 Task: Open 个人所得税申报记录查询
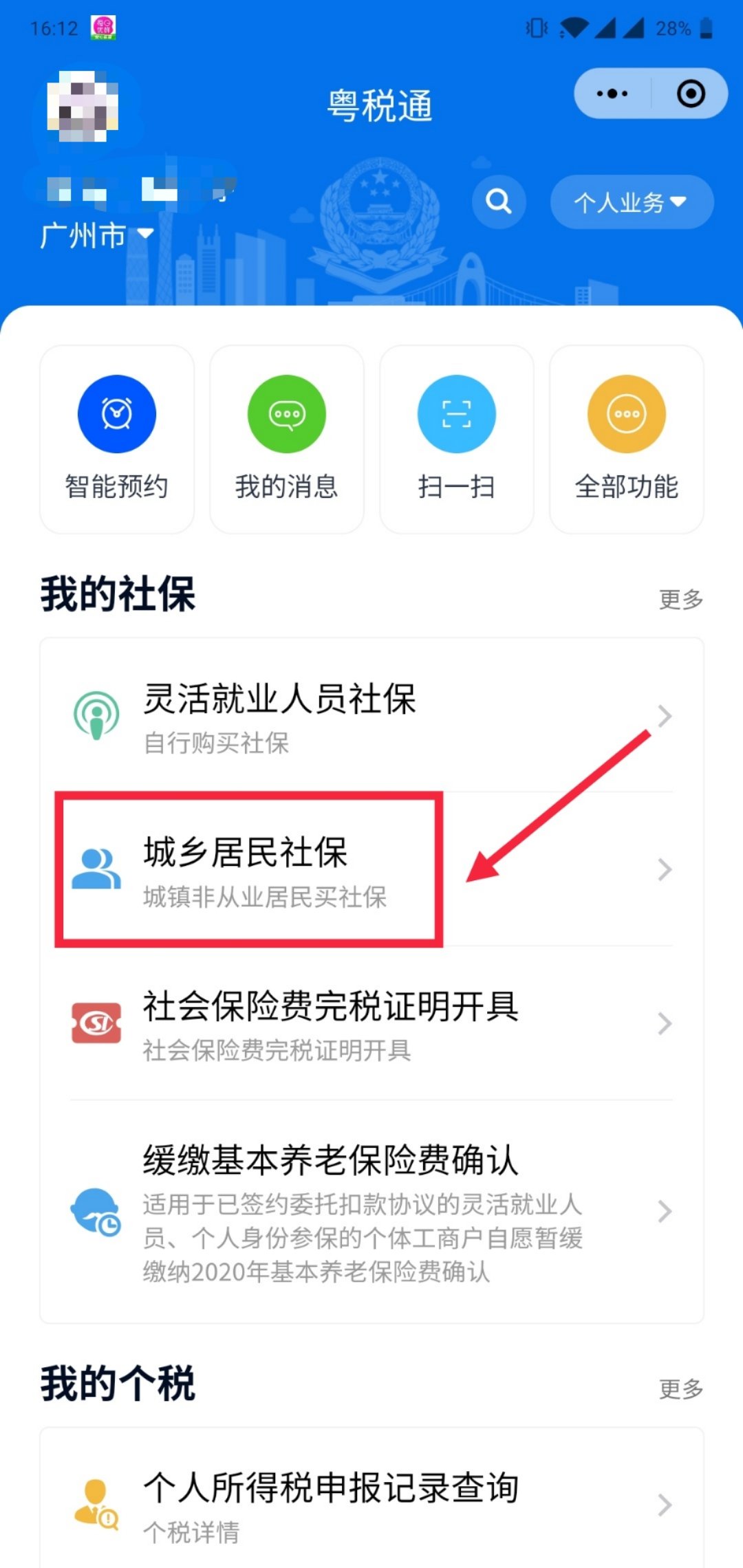371,1504
